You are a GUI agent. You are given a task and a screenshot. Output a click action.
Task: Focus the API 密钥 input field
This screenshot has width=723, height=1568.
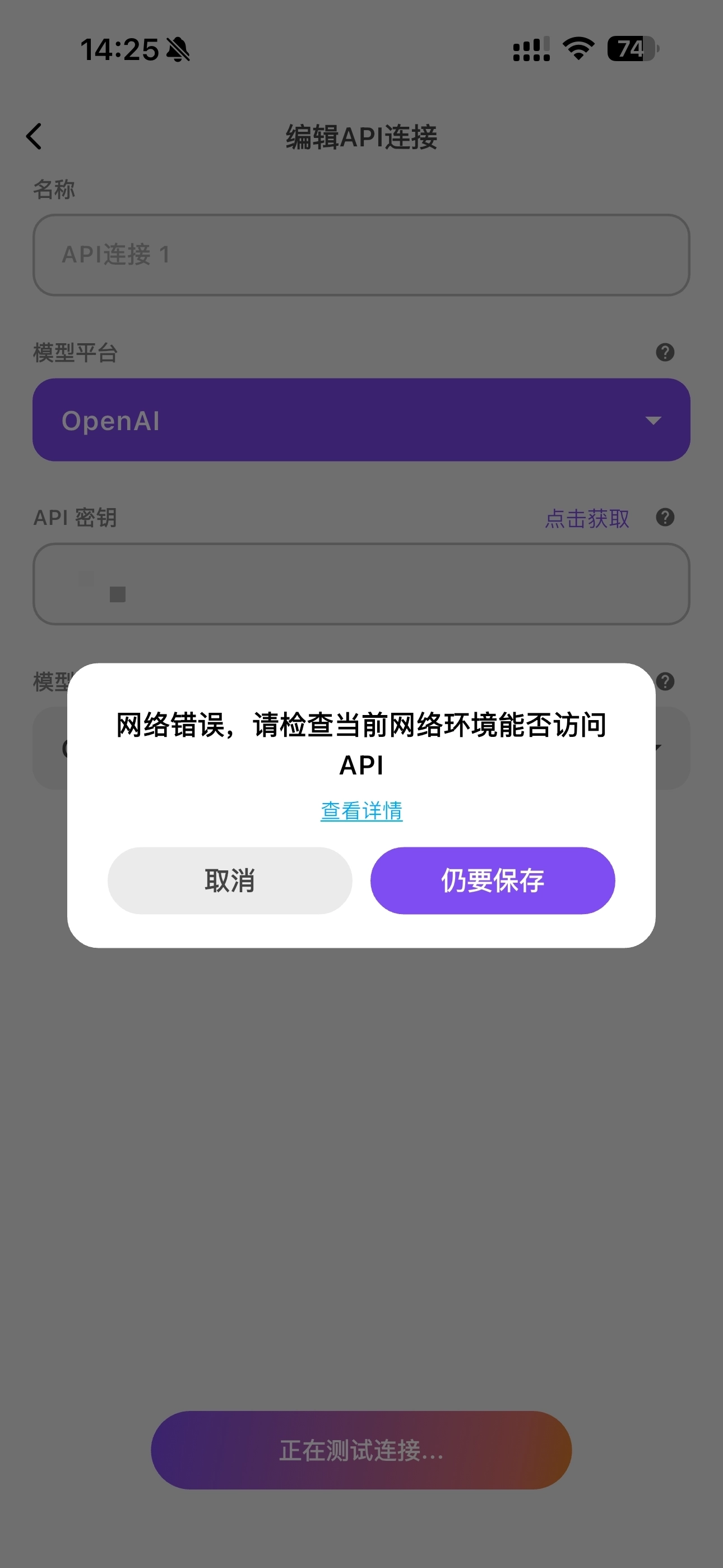(361, 584)
